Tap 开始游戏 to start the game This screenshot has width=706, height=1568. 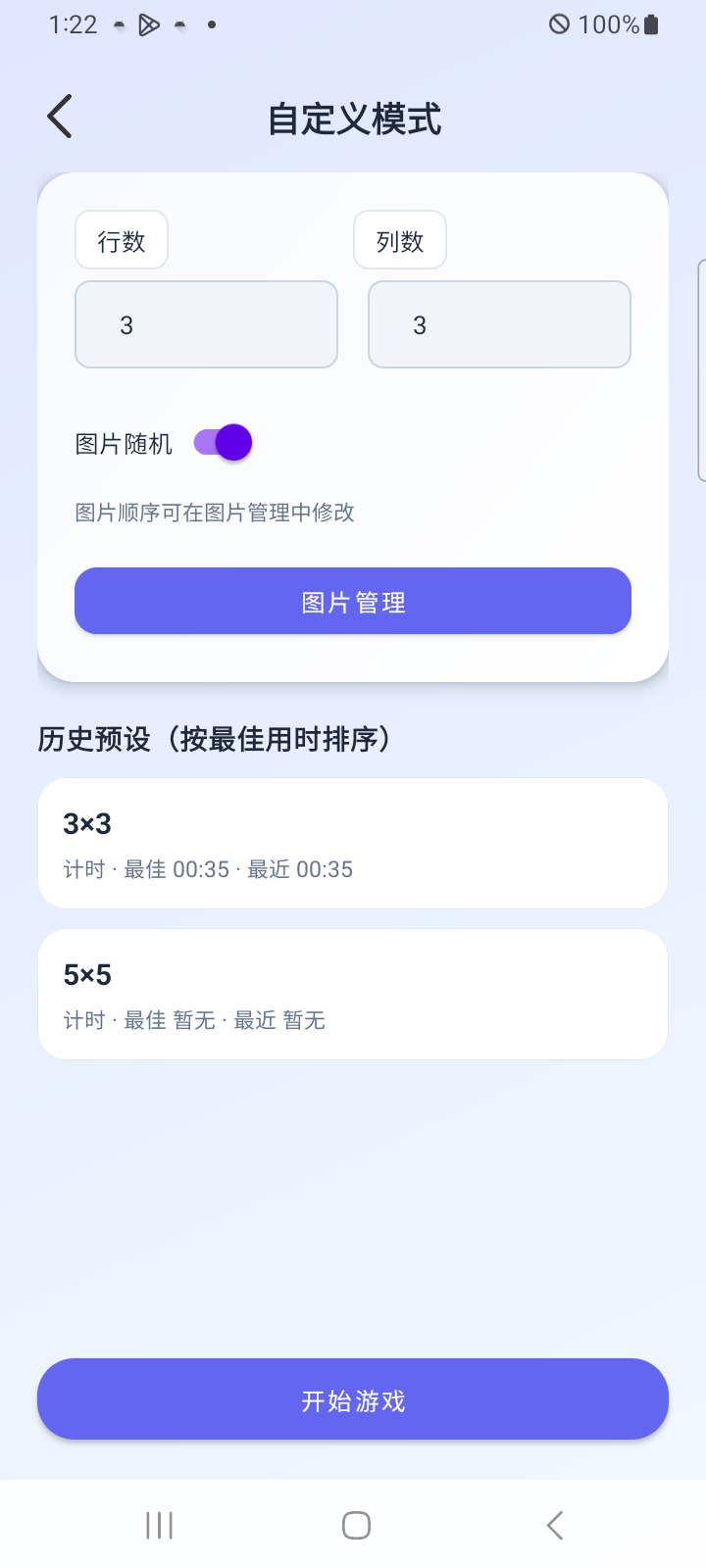click(x=352, y=1398)
